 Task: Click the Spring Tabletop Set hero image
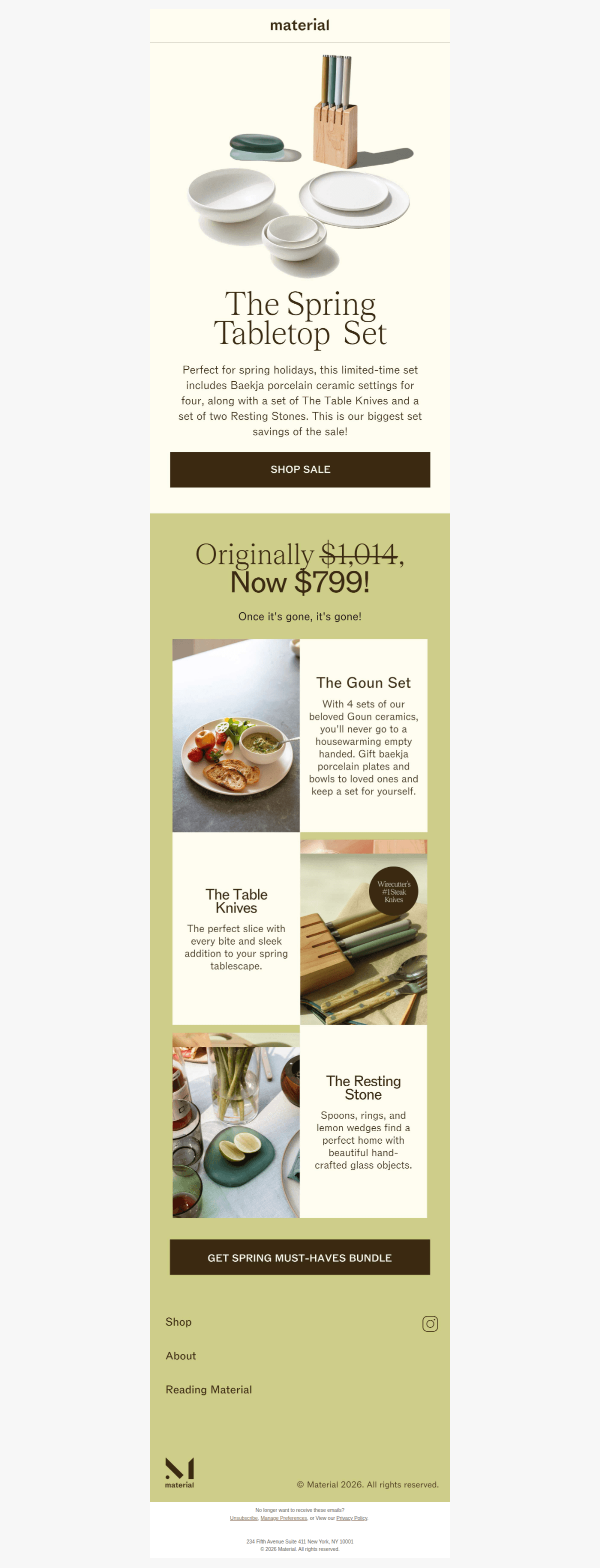300,164
